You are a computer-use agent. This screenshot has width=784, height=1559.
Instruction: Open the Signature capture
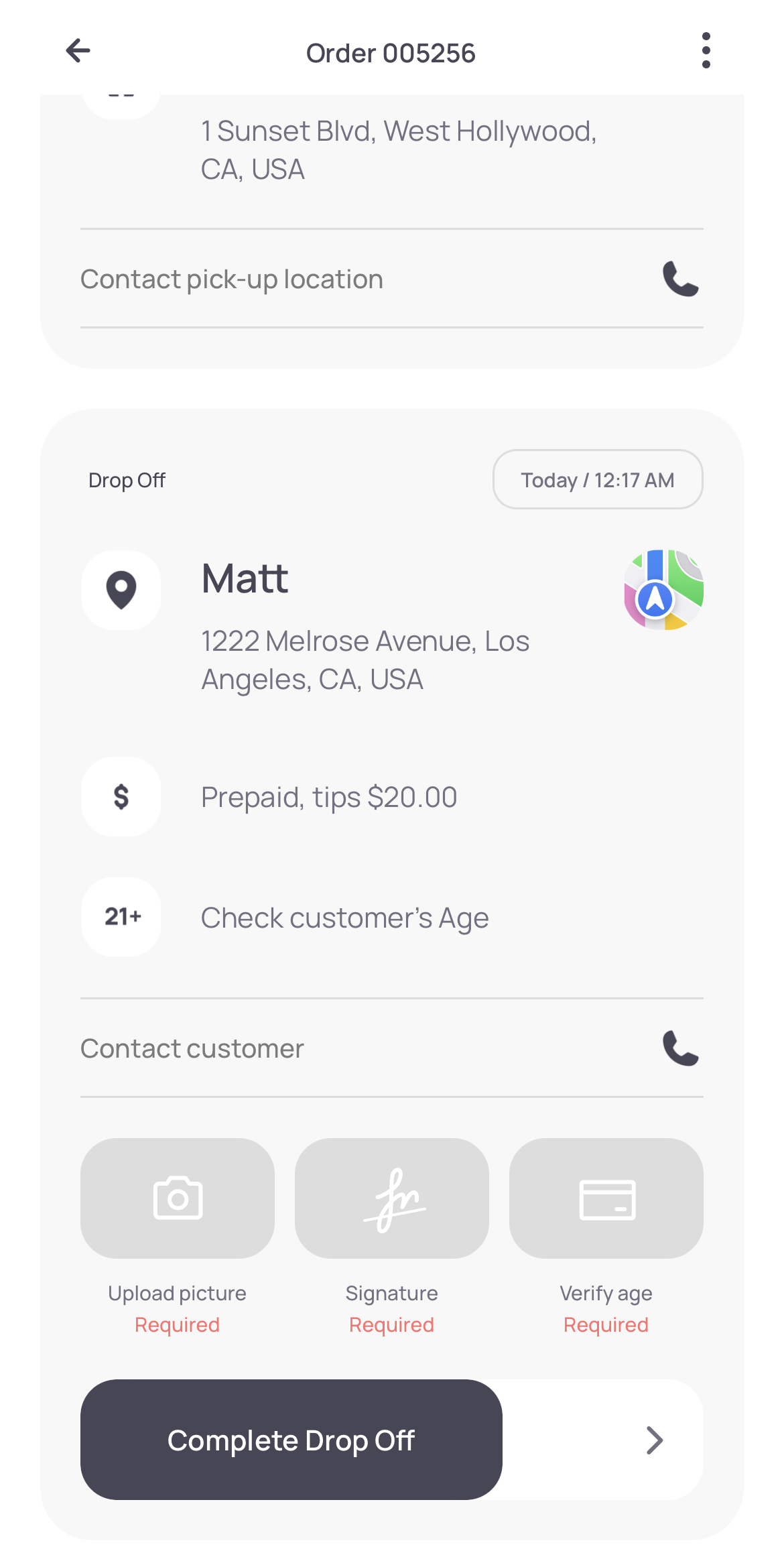[392, 1198]
